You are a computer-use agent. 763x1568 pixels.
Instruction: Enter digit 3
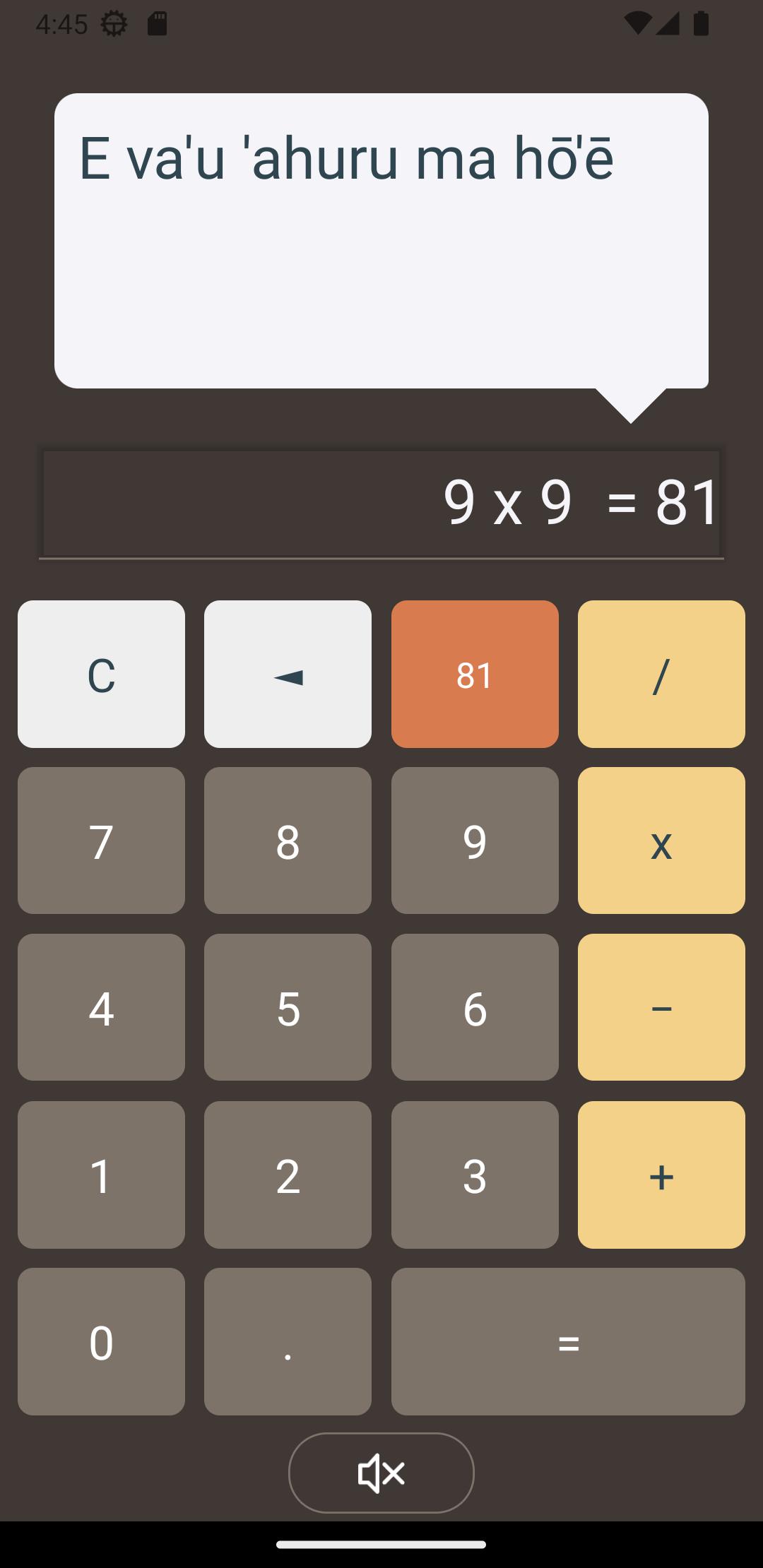point(475,1175)
